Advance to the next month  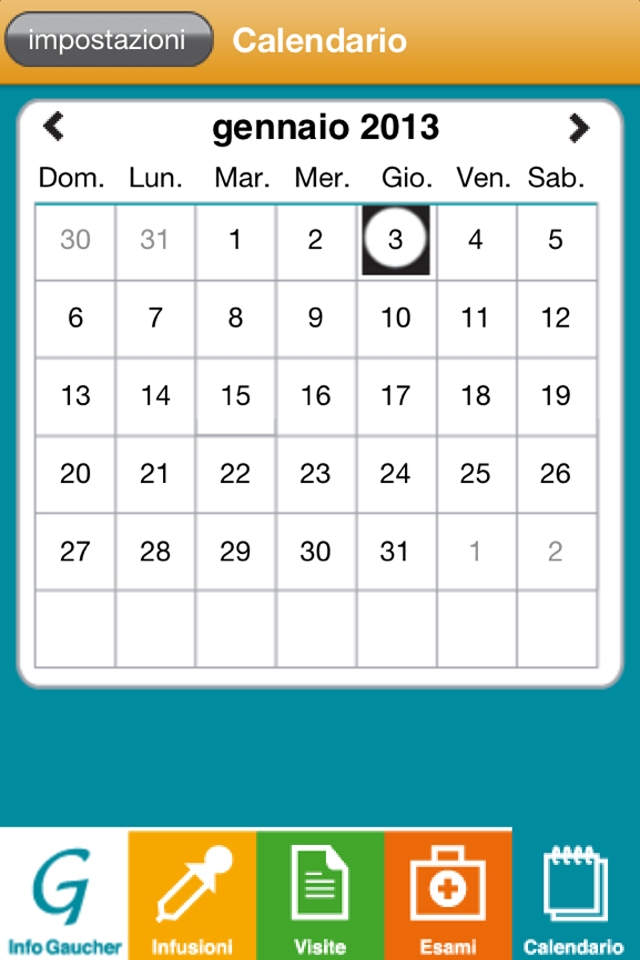[578, 128]
